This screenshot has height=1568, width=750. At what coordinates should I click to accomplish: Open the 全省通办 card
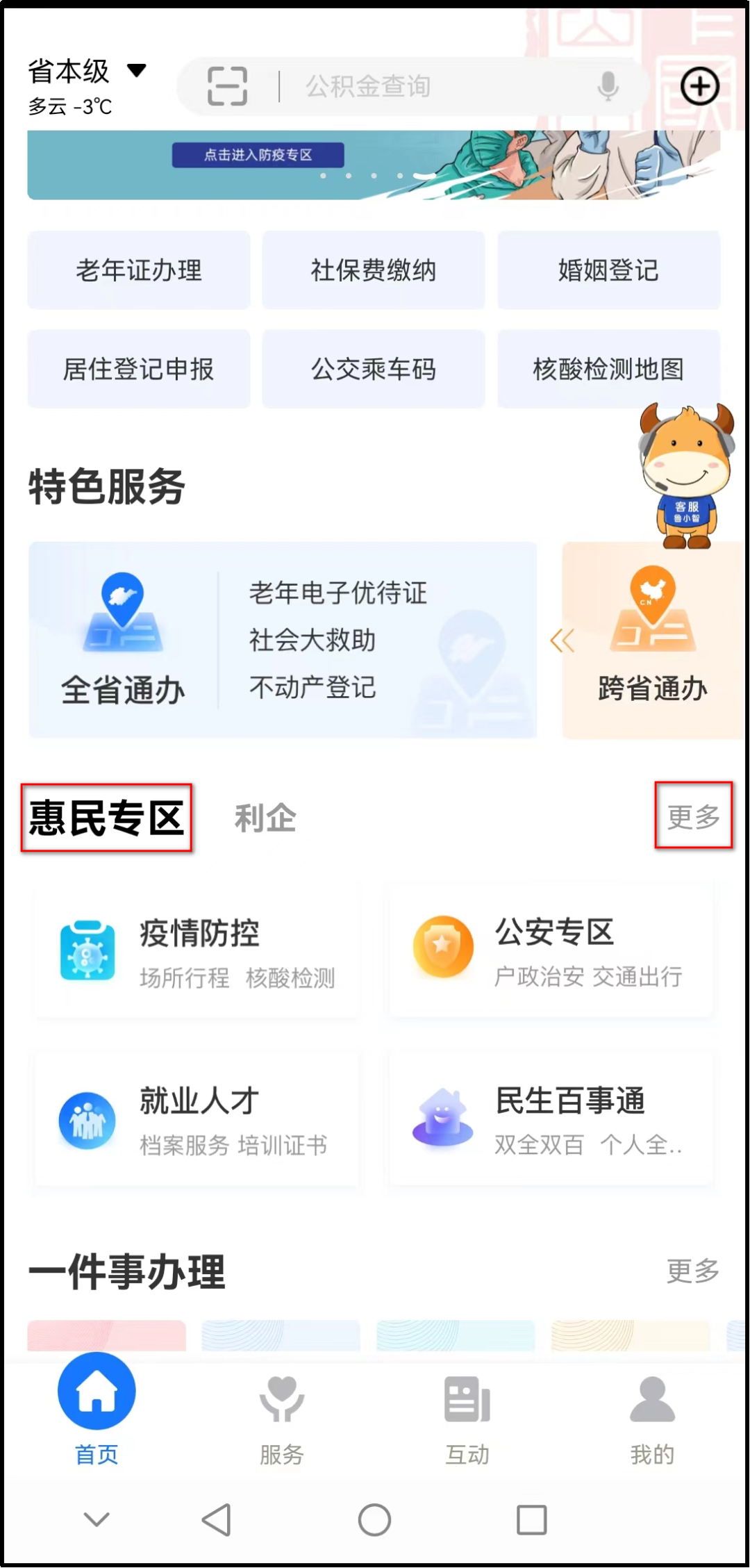tap(283, 640)
